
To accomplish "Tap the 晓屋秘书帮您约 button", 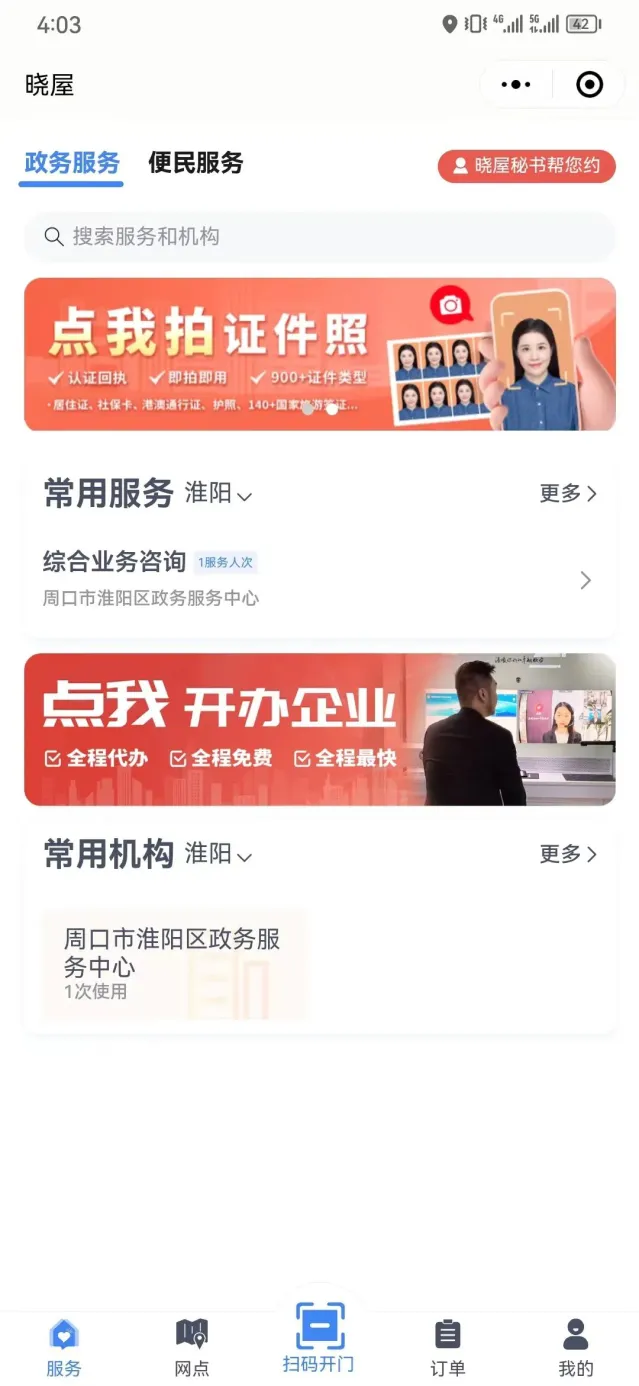I will click(527, 166).
